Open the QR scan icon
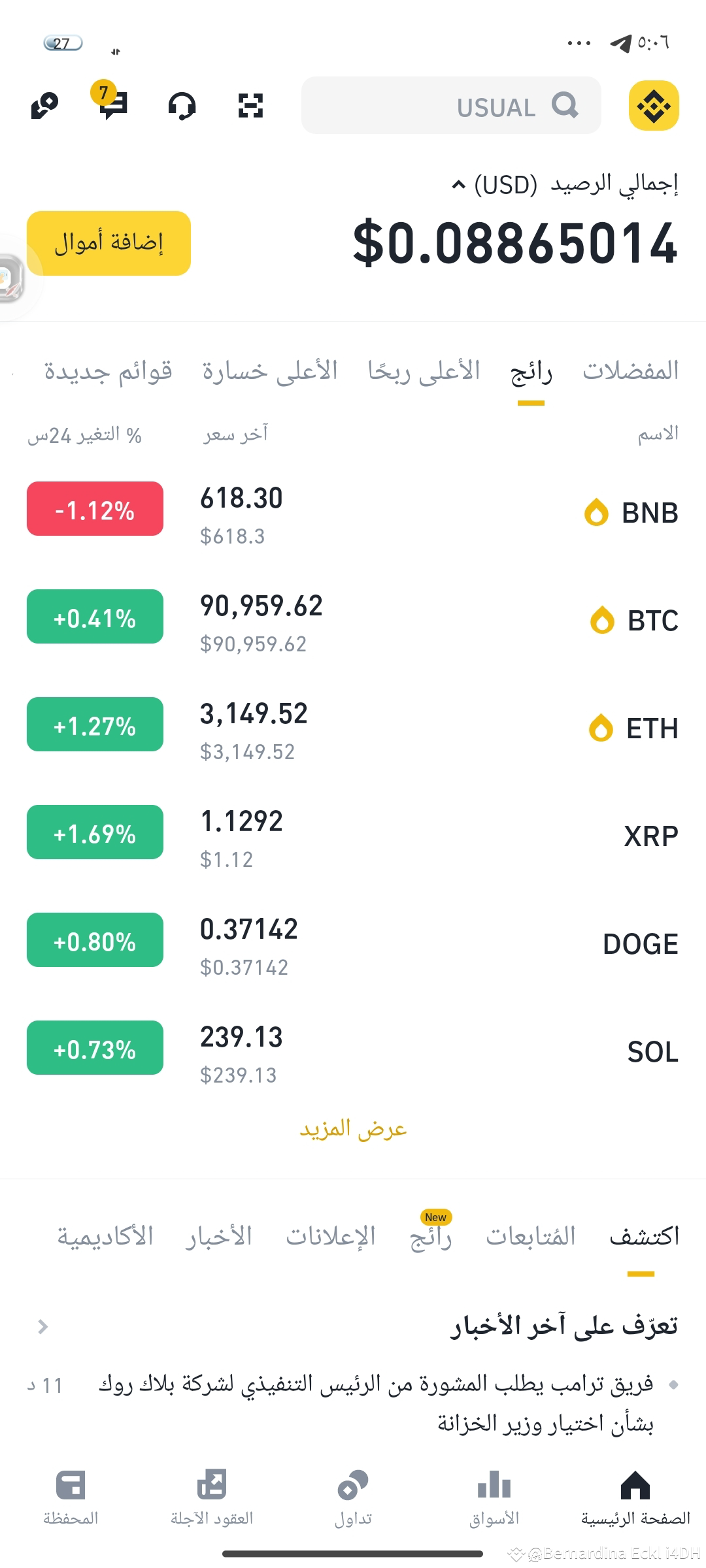The width and height of the screenshot is (706, 1568). pyautogui.click(x=250, y=105)
